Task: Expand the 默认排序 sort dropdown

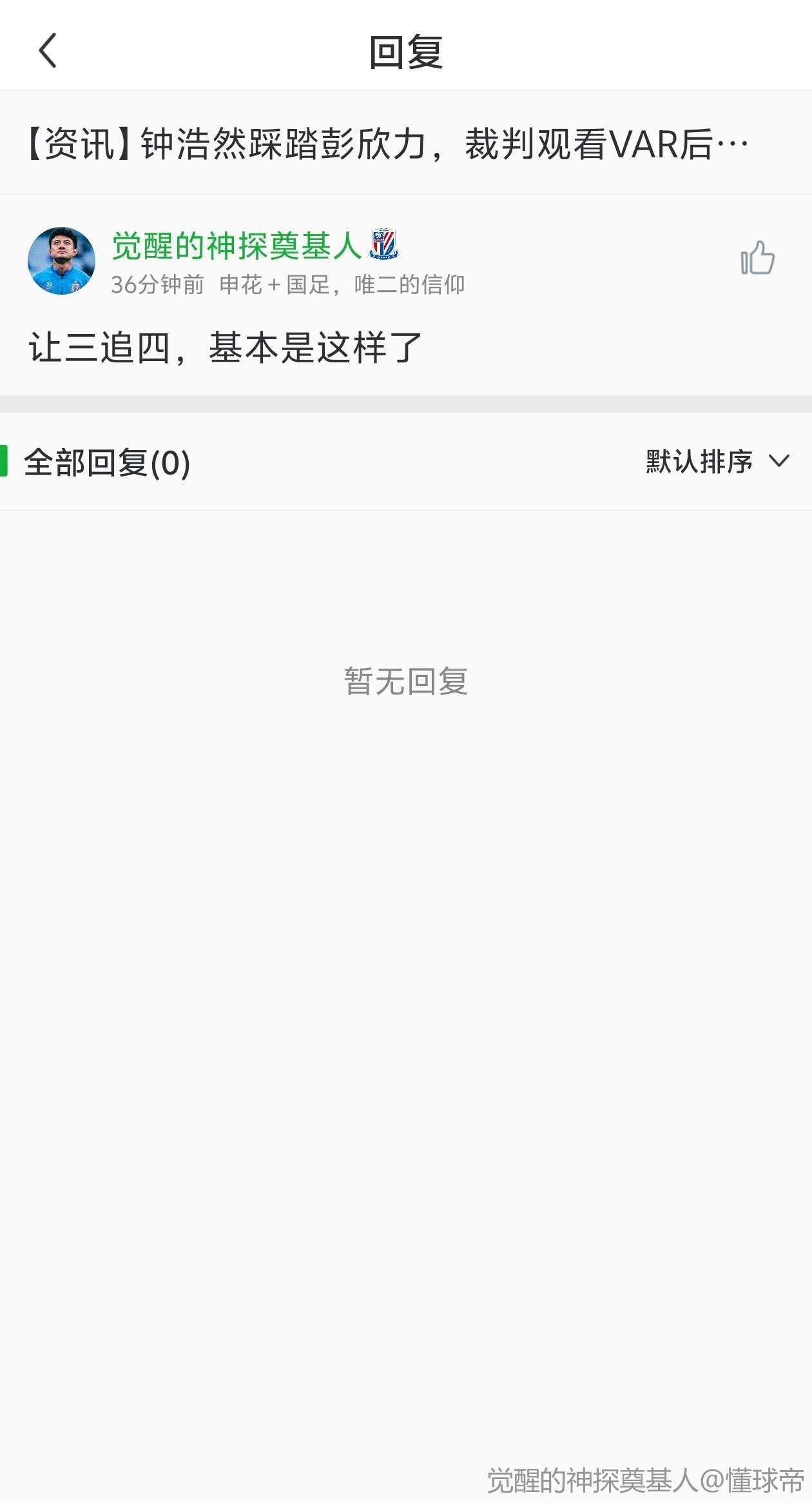Action: tap(717, 462)
